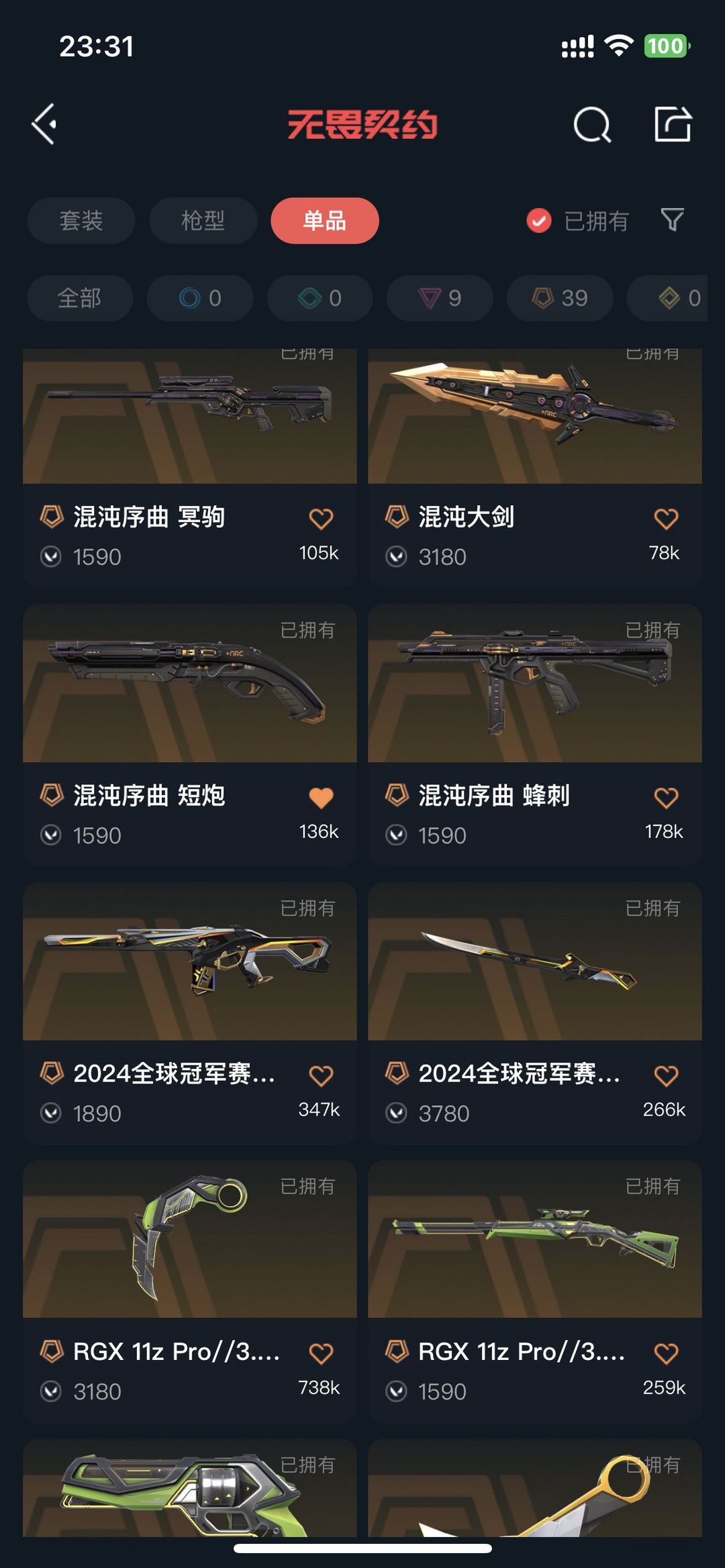
Task: Open the filter funnel icon
Action: coord(672,220)
